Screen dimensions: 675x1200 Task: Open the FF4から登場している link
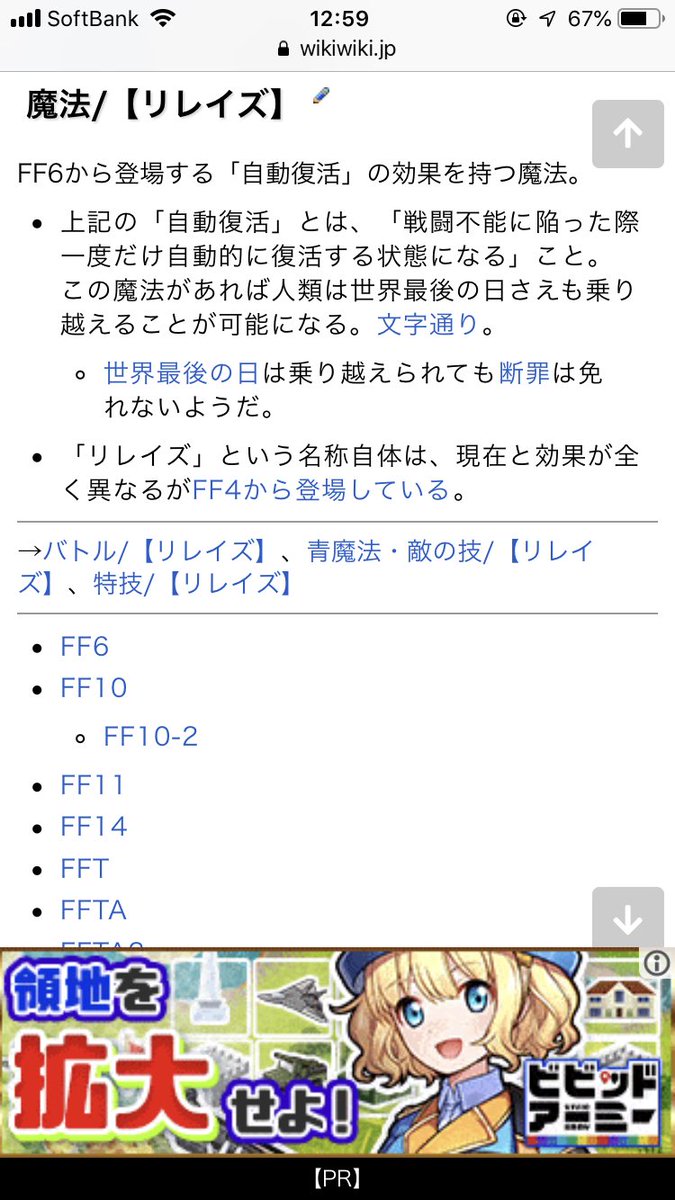pos(321,490)
